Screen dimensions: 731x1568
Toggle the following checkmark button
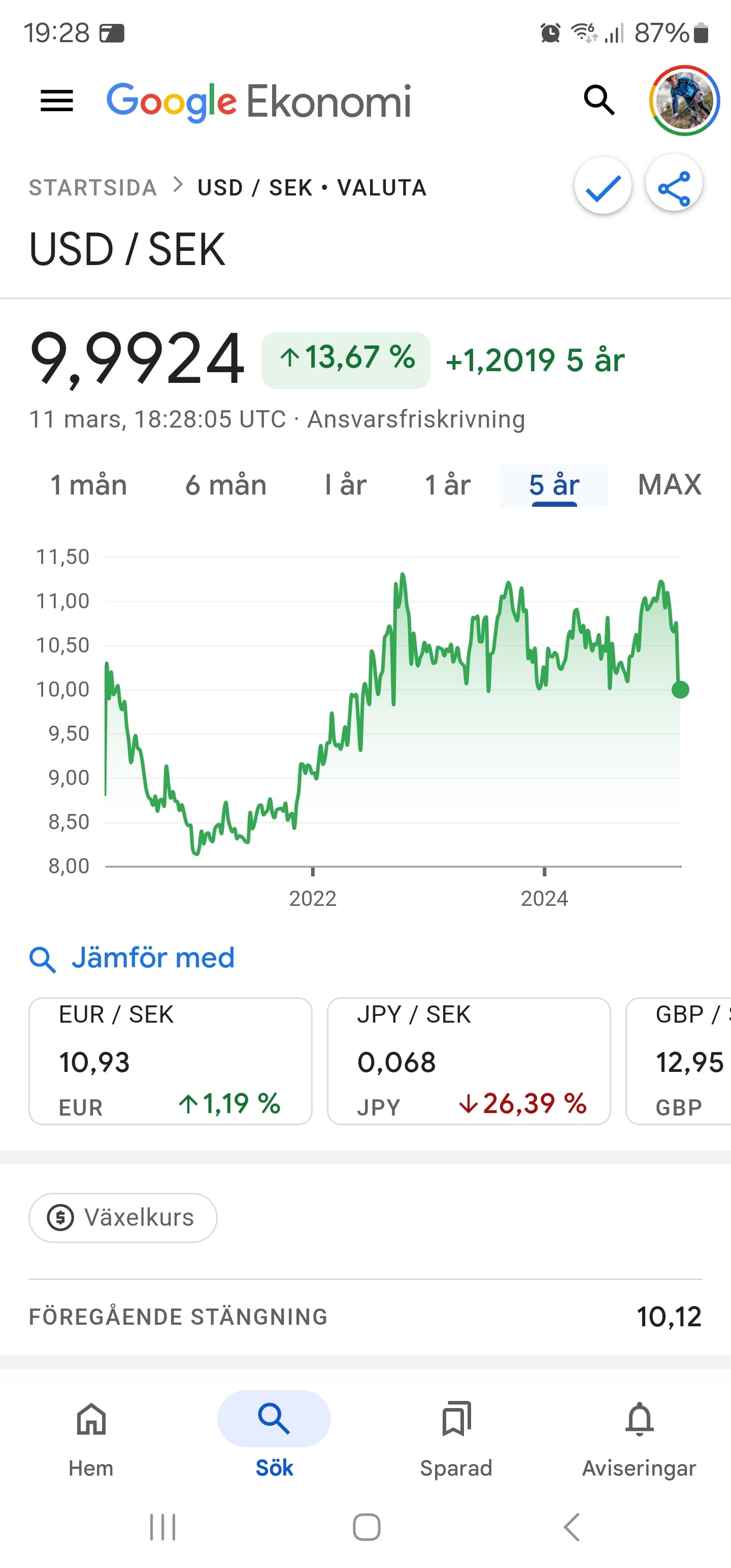[603, 187]
